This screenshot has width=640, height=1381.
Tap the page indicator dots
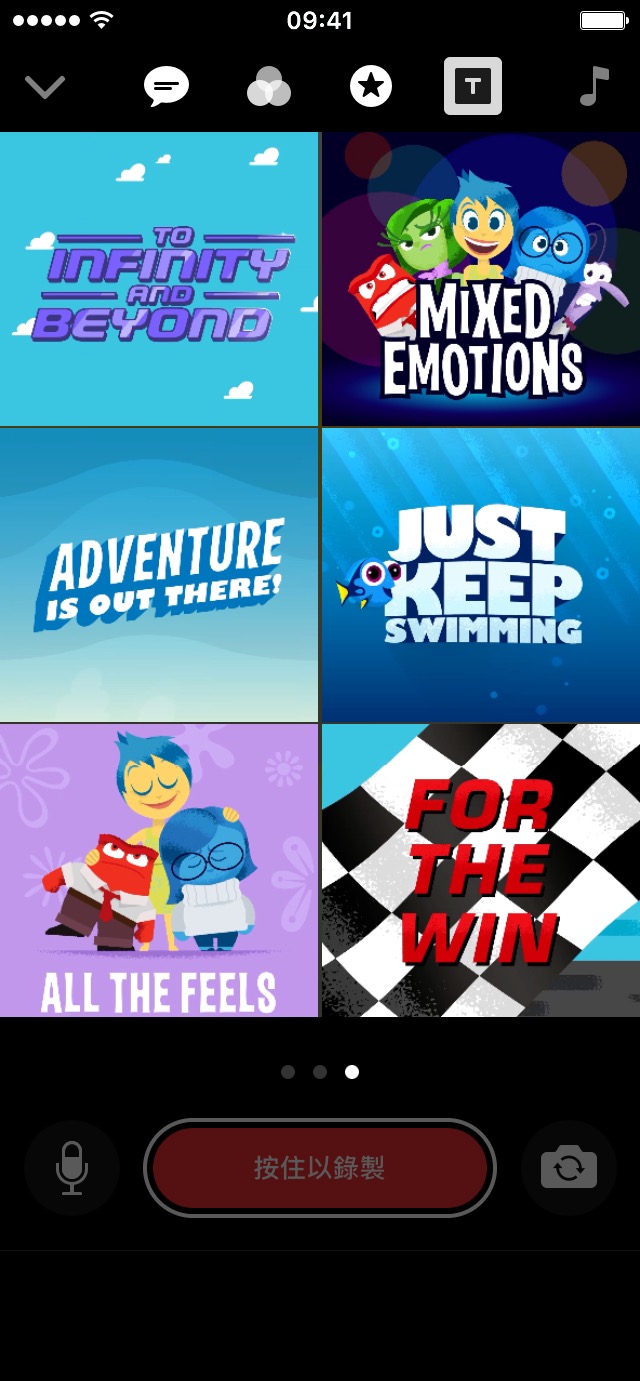tap(320, 1072)
